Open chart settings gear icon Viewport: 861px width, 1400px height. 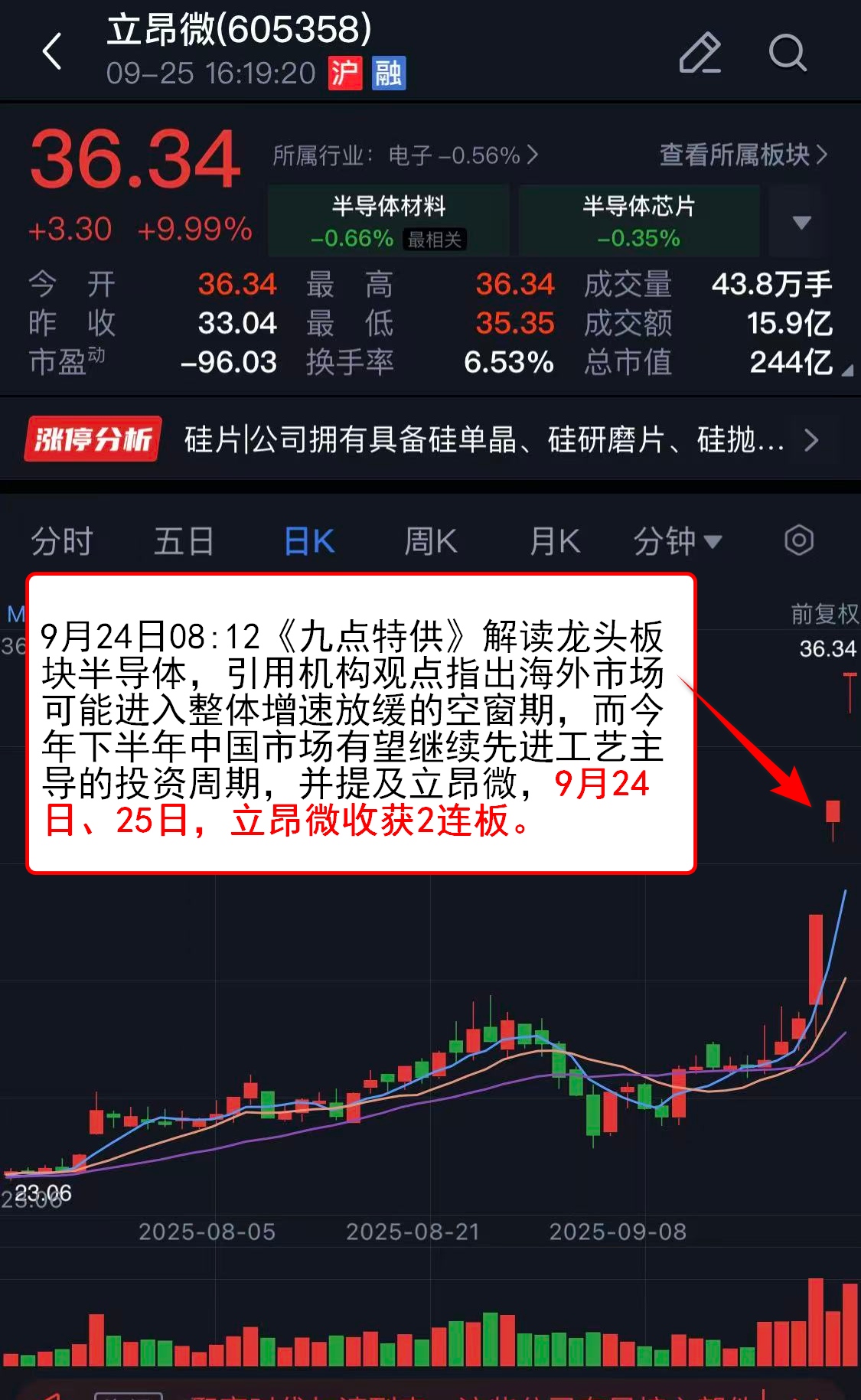[x=799, y=540]
